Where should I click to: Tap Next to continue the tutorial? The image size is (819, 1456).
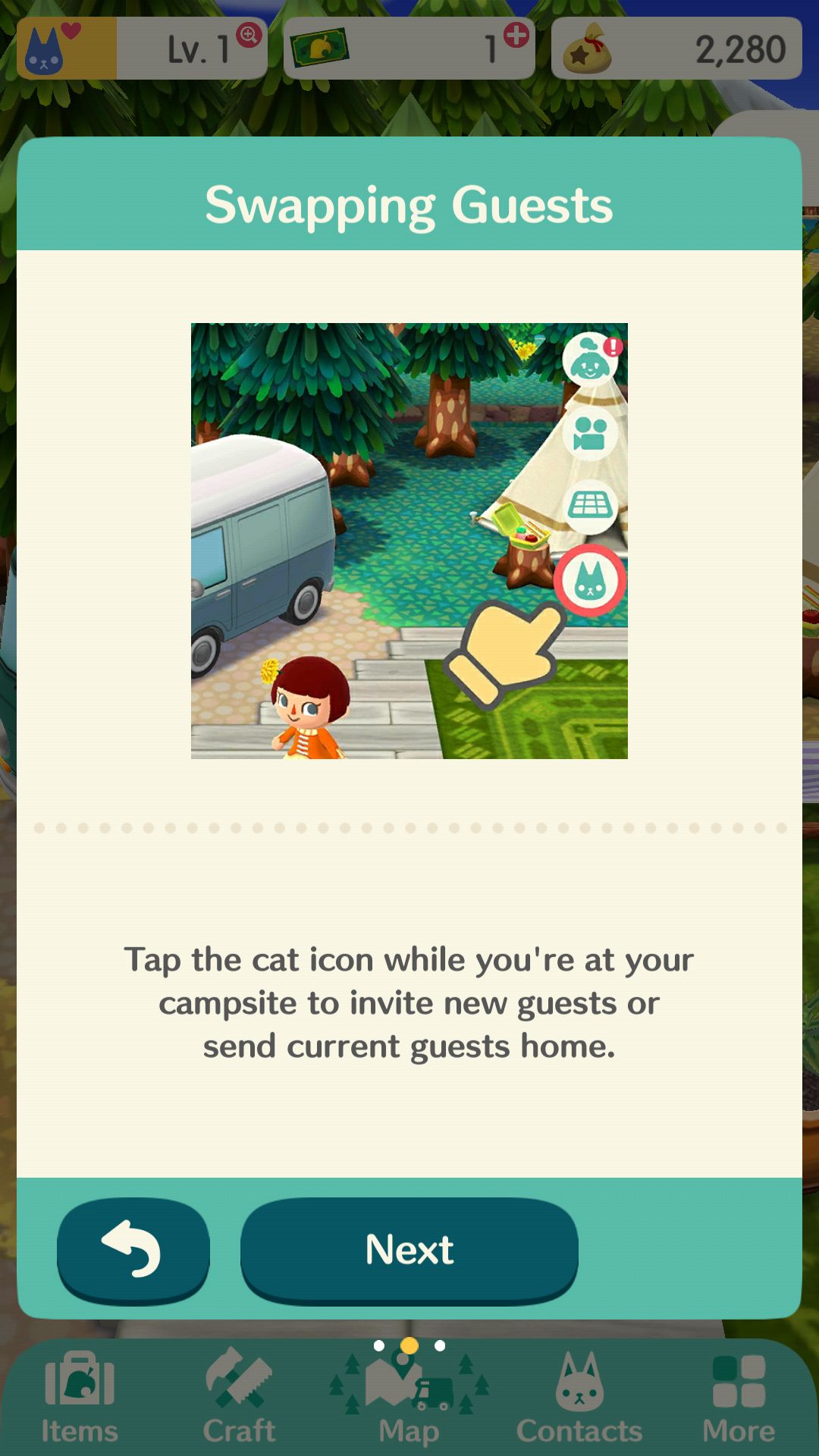(409, 1250)
